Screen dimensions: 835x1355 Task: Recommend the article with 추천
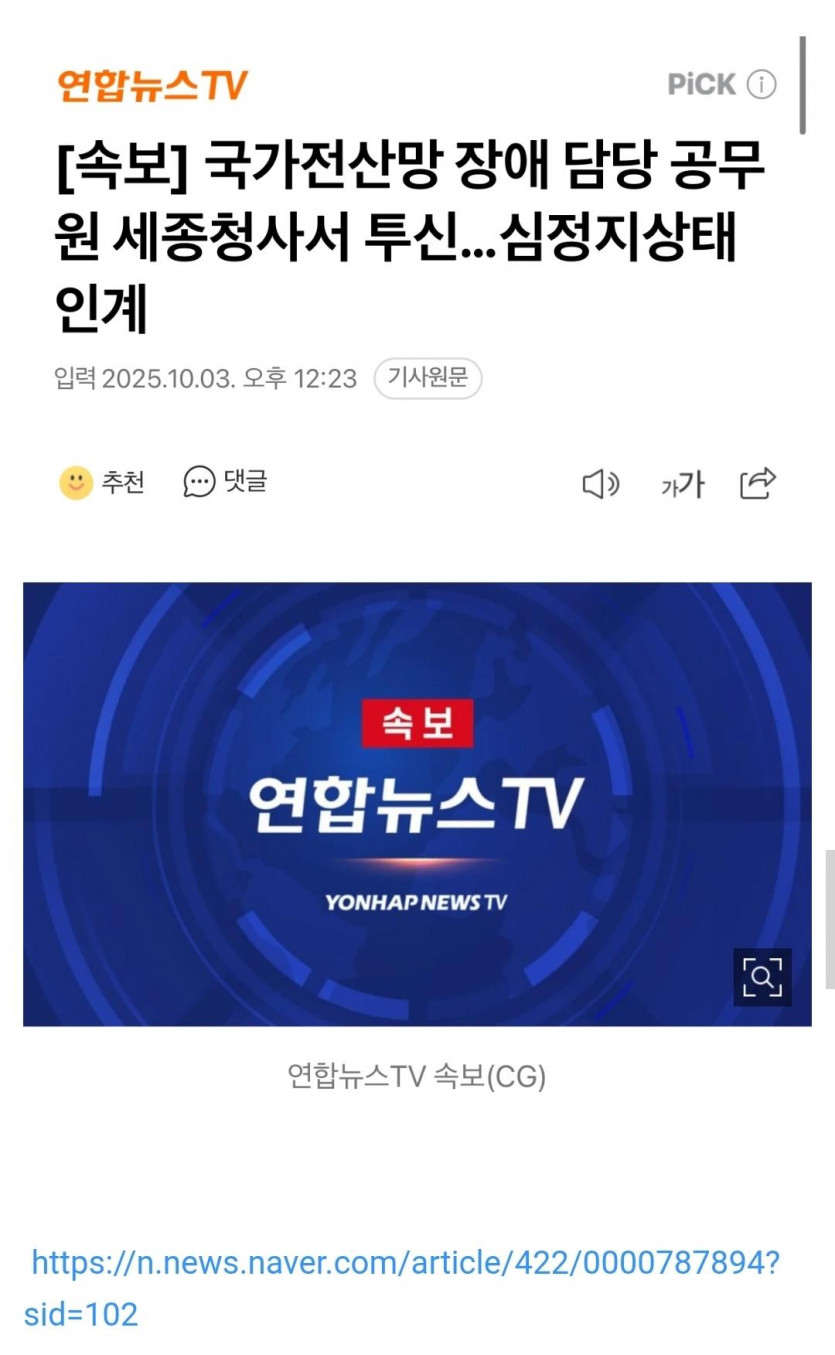click(x=102, y=483)
